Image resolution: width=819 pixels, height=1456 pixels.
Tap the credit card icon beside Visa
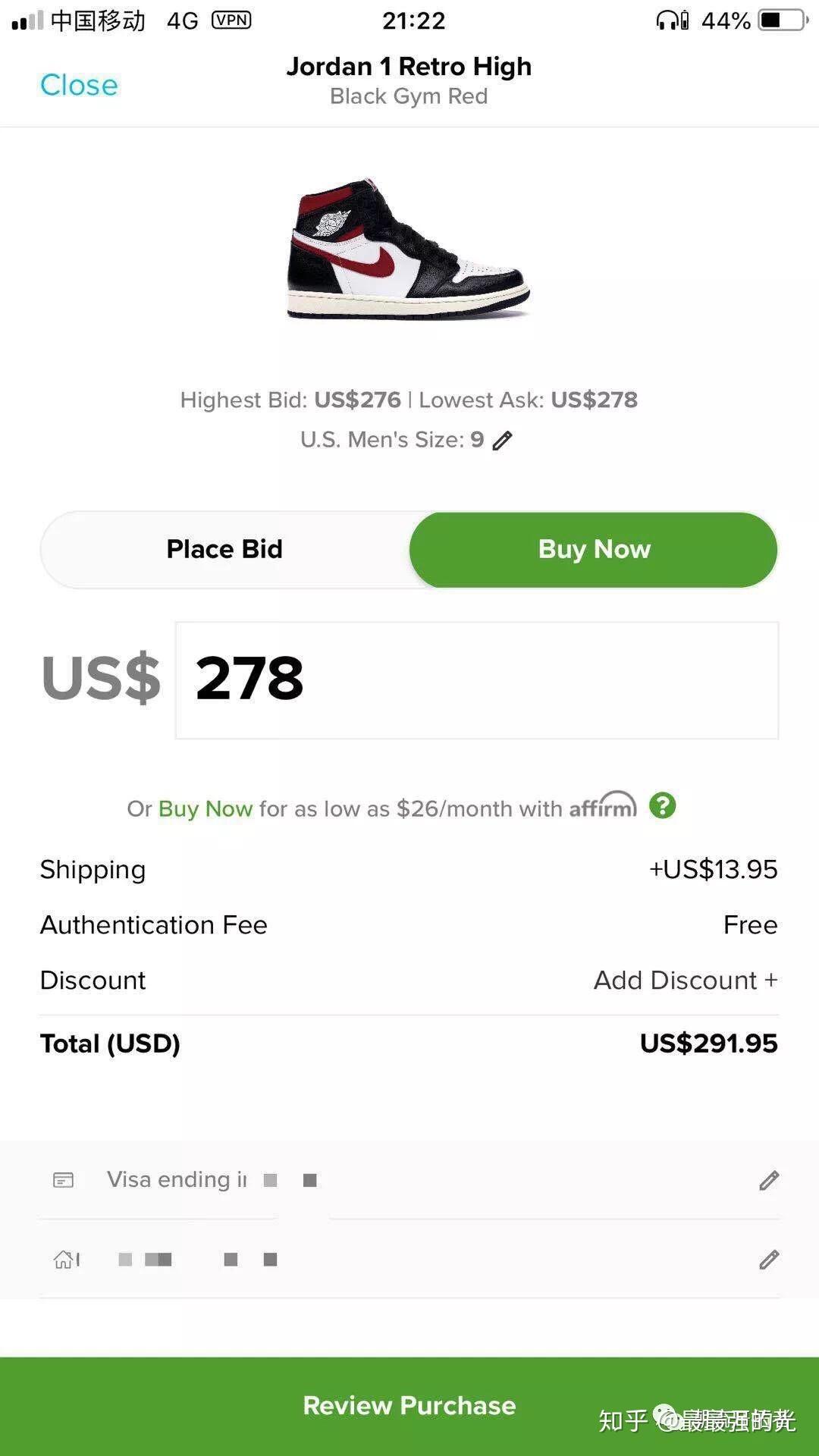[x=62, y=1179]
